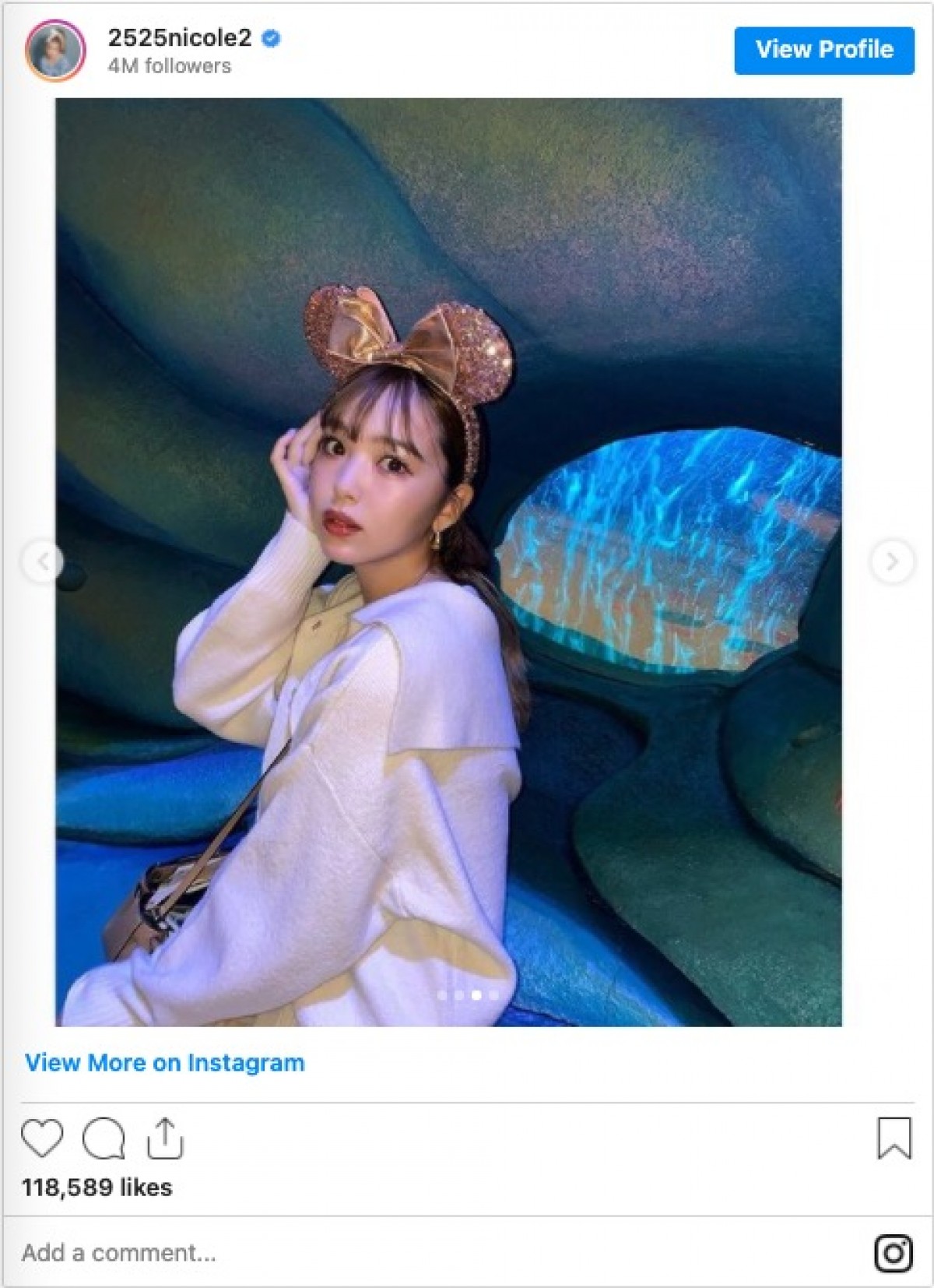This screenshot has height=1288, width=934.
Task: Tap the View Profile button
Action: point(823,50)
